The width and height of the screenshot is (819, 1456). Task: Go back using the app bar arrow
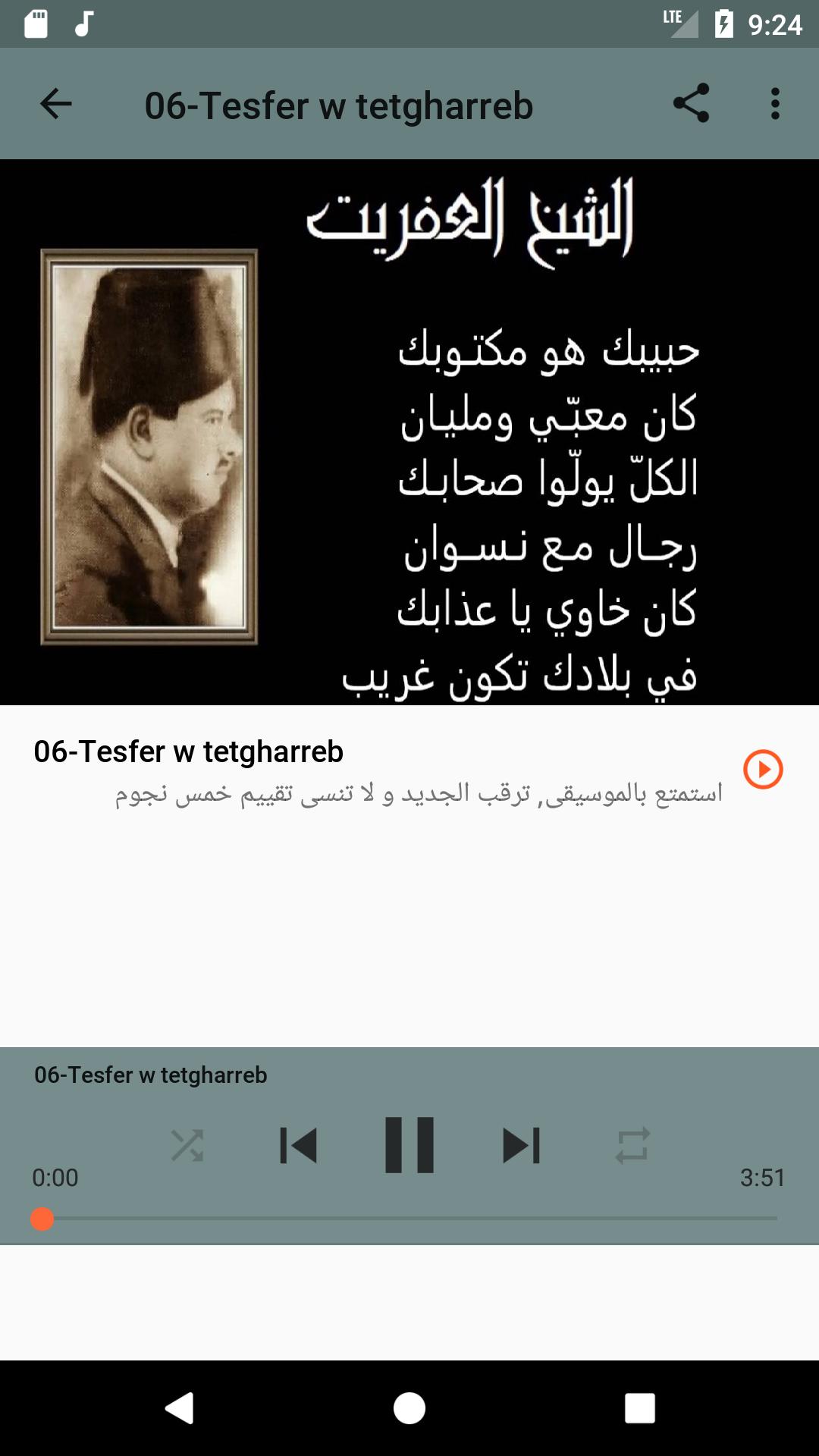pyautogui.click(x=55, y=104)
